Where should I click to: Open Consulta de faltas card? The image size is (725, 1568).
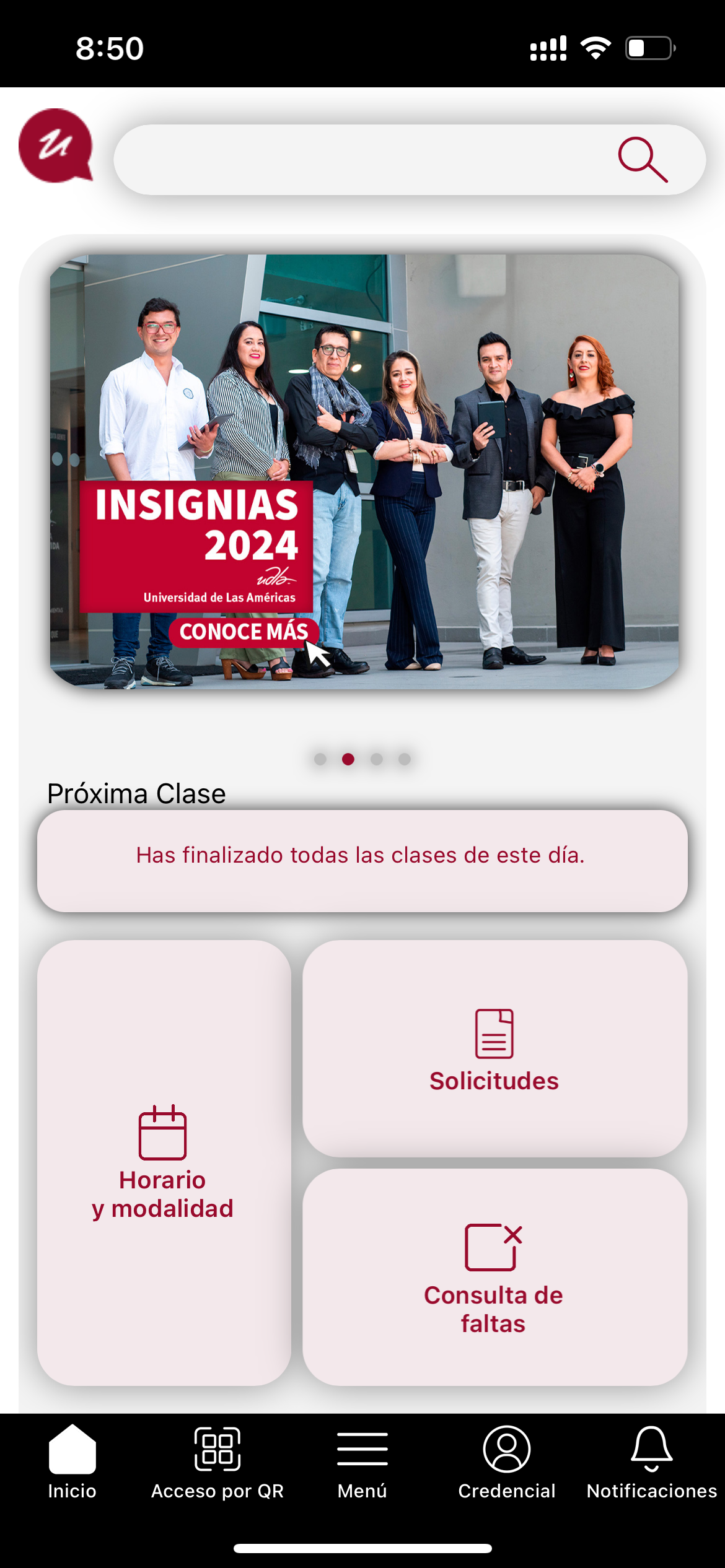coord(494,1277)
